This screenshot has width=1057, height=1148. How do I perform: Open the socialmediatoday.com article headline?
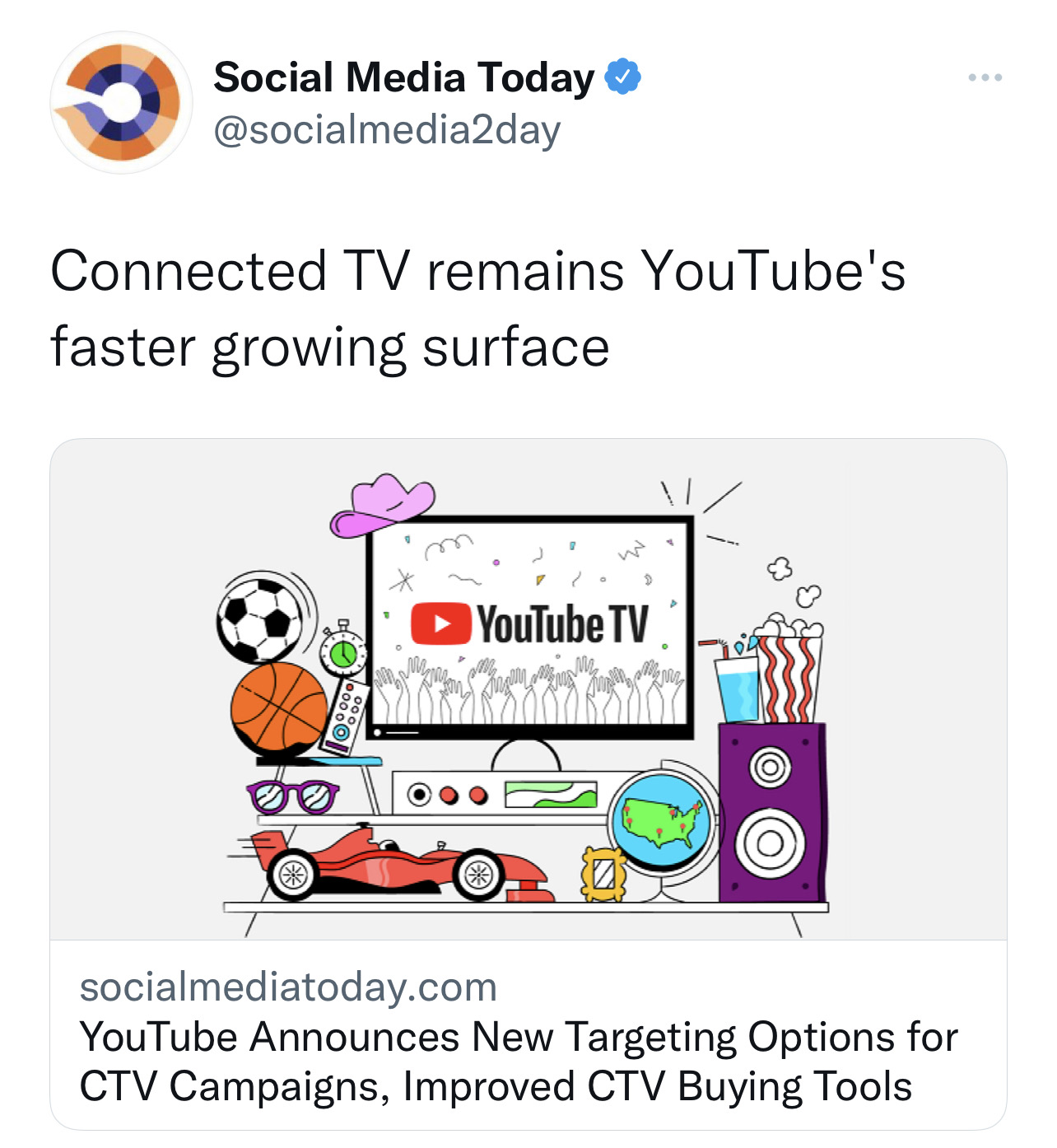(x=519, y=1062)
